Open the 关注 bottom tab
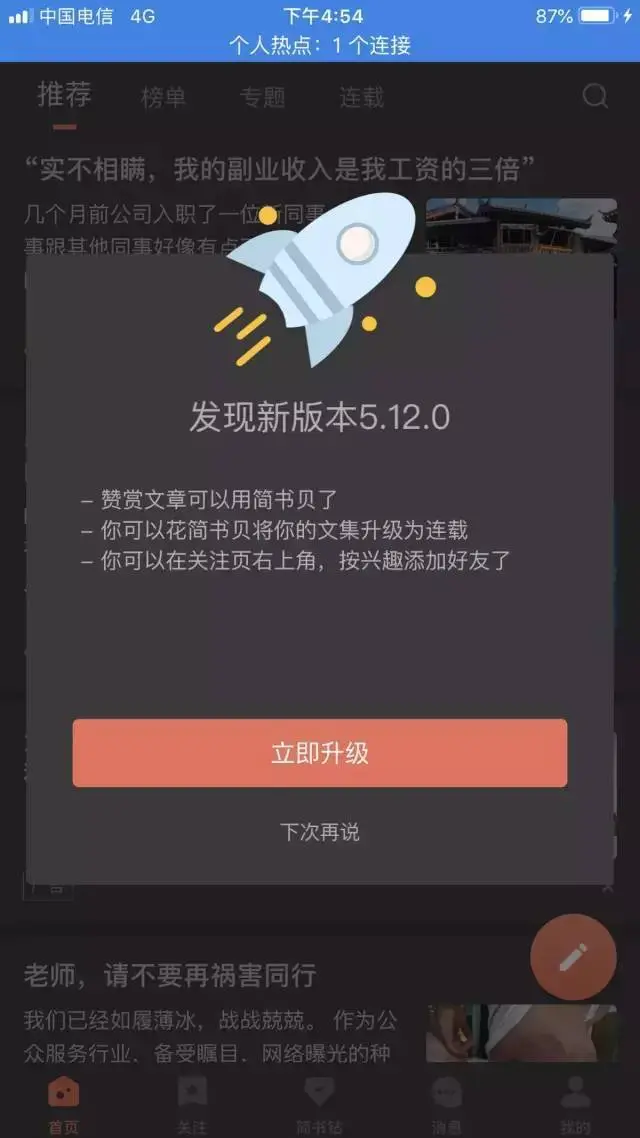The height and width of the screenshot is (1138, 640). [x=192, y=1103]
